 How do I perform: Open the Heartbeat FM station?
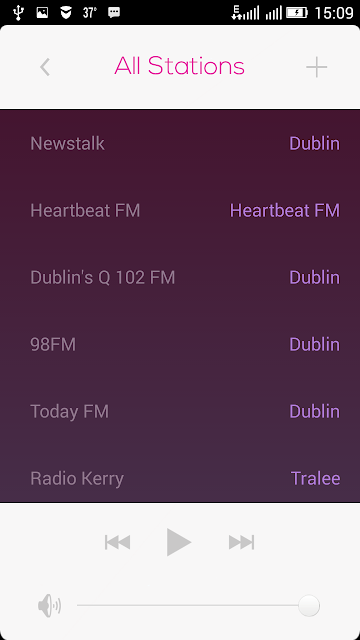(180, 211)
